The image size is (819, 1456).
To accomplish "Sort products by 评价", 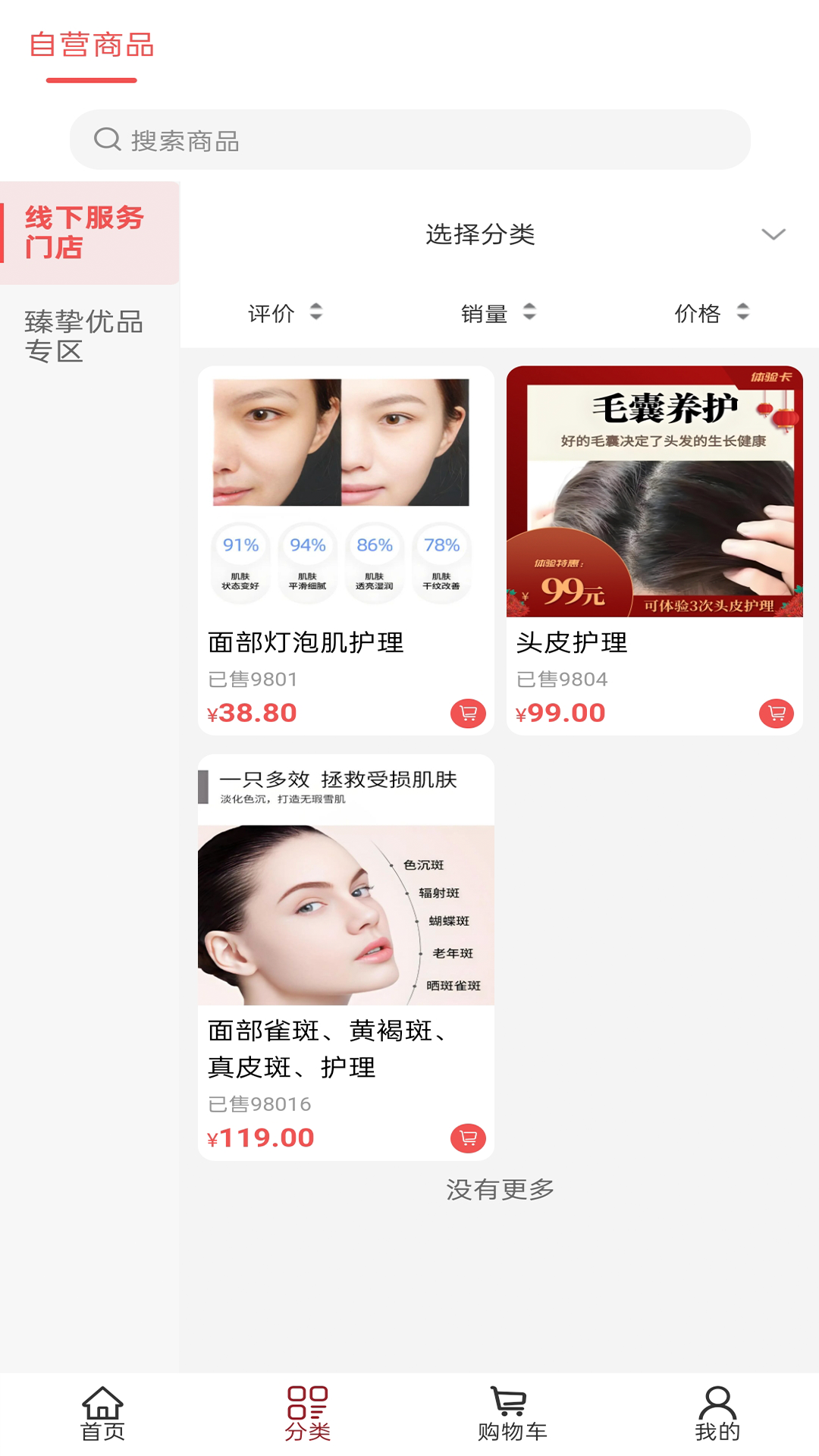I will tap(284, 312).
